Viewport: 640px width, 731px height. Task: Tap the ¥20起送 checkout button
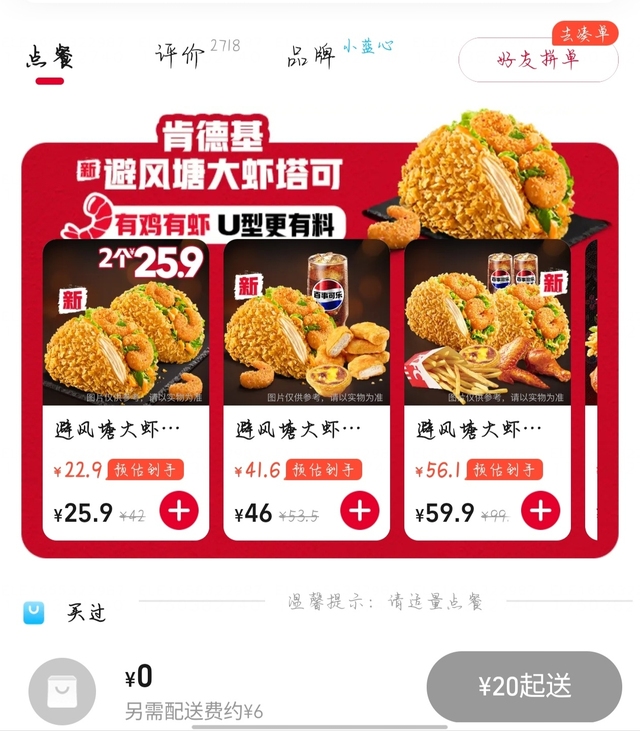pos(524,686)
